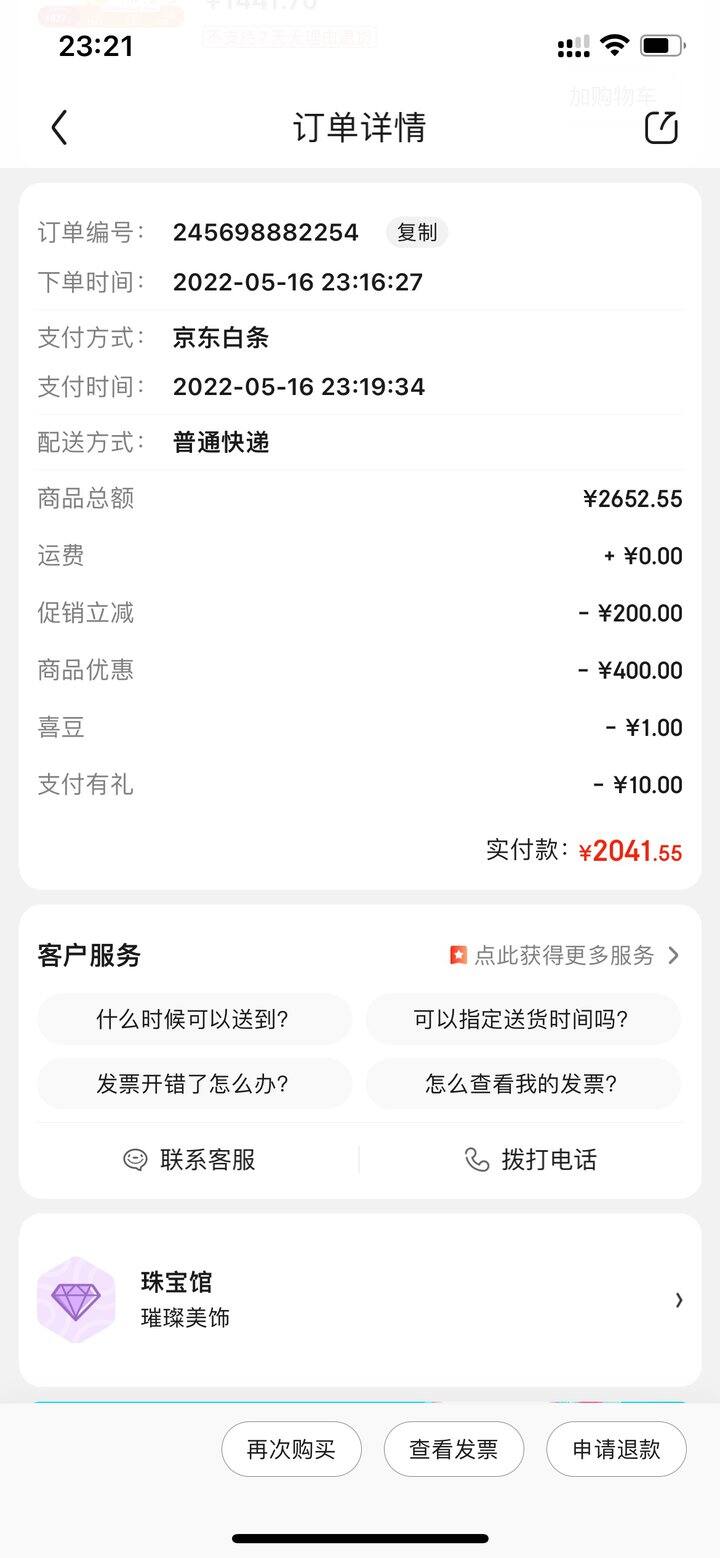Copy the order number with 复制

tap(417, 233)
